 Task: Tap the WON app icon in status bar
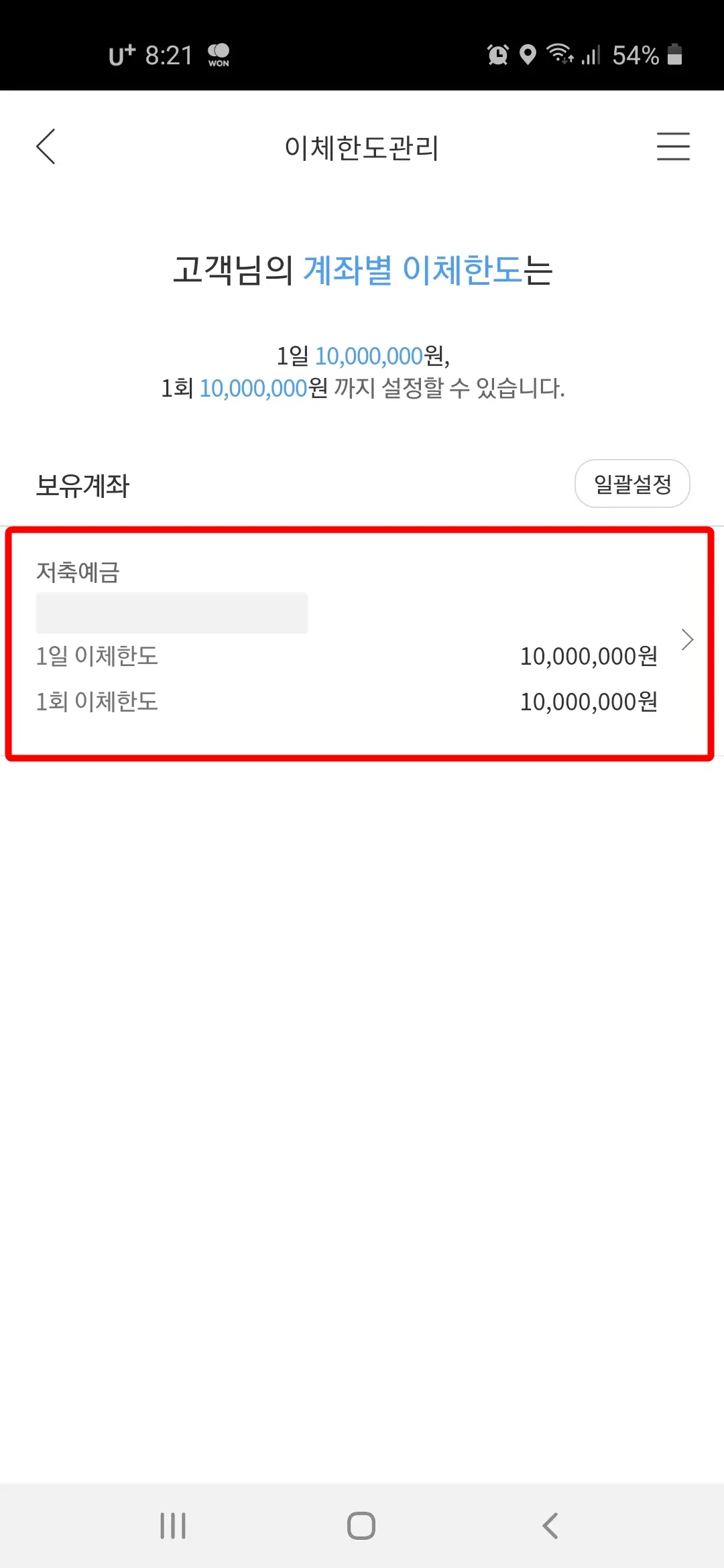tap(218, 56)
